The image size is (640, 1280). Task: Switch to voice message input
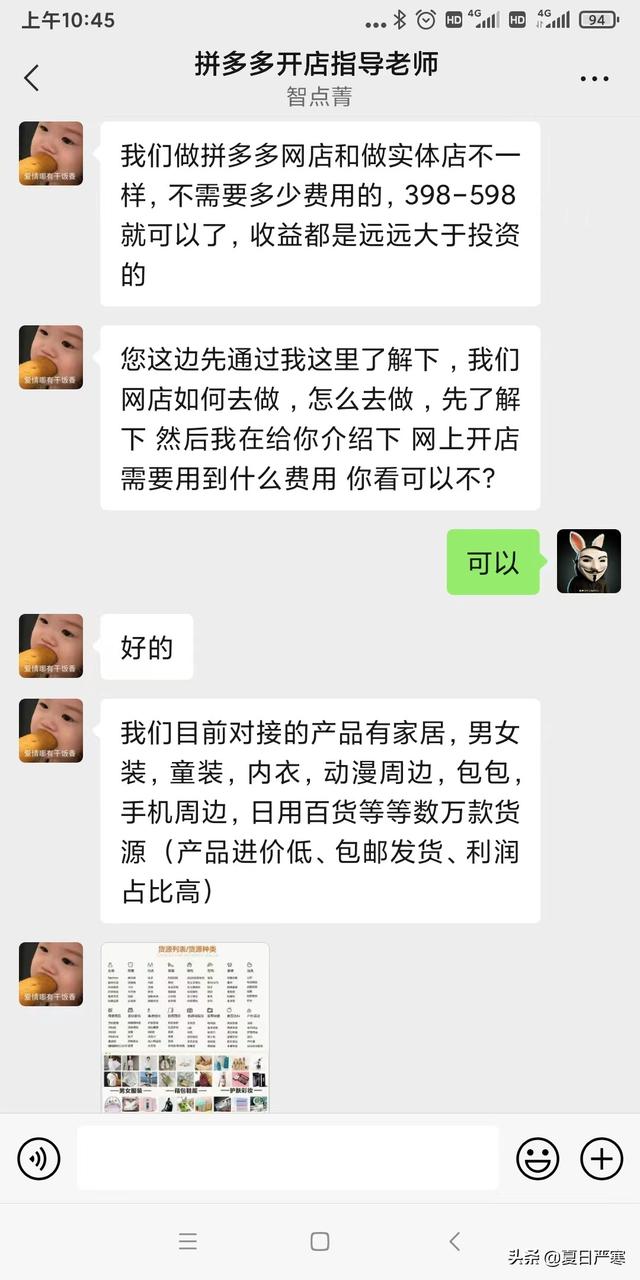click(39, 1158)
